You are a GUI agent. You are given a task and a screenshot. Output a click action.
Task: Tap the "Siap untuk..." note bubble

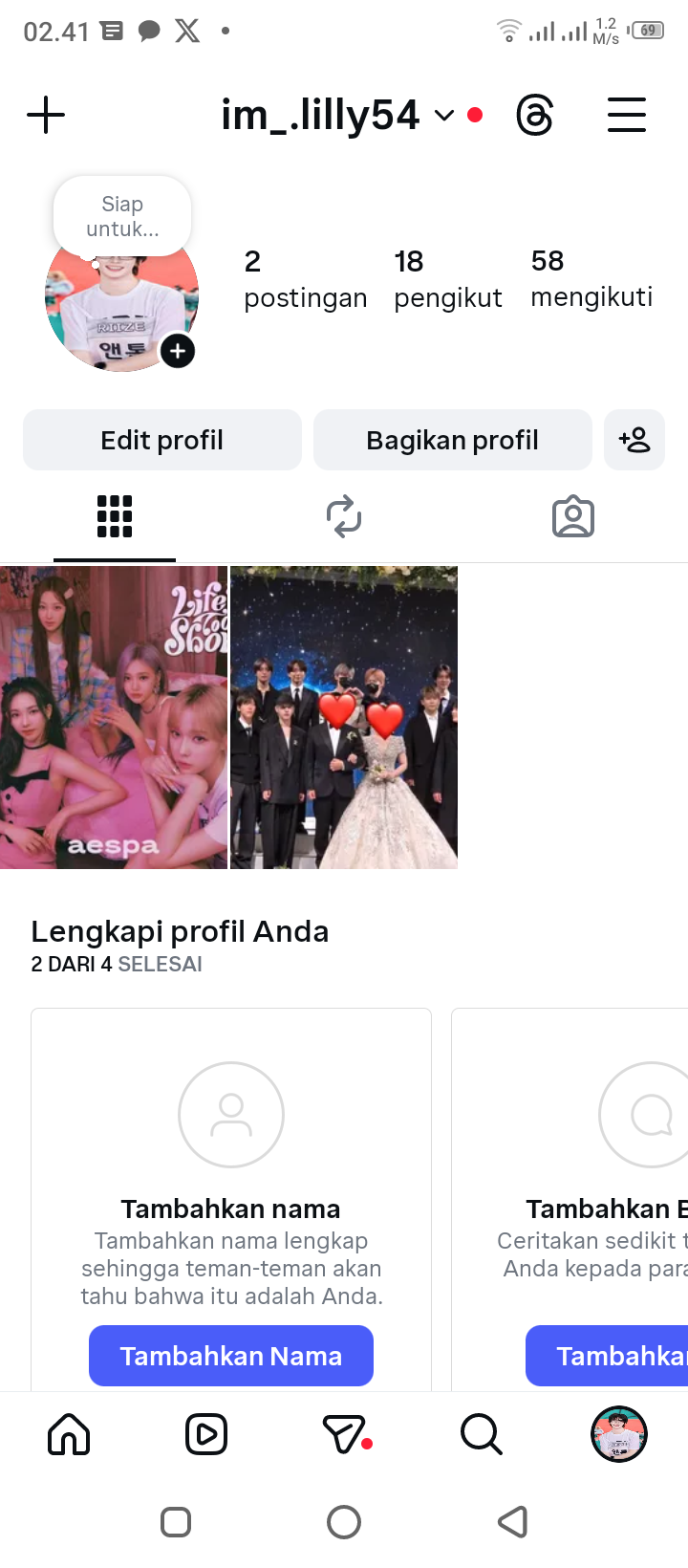pos(122,217)
